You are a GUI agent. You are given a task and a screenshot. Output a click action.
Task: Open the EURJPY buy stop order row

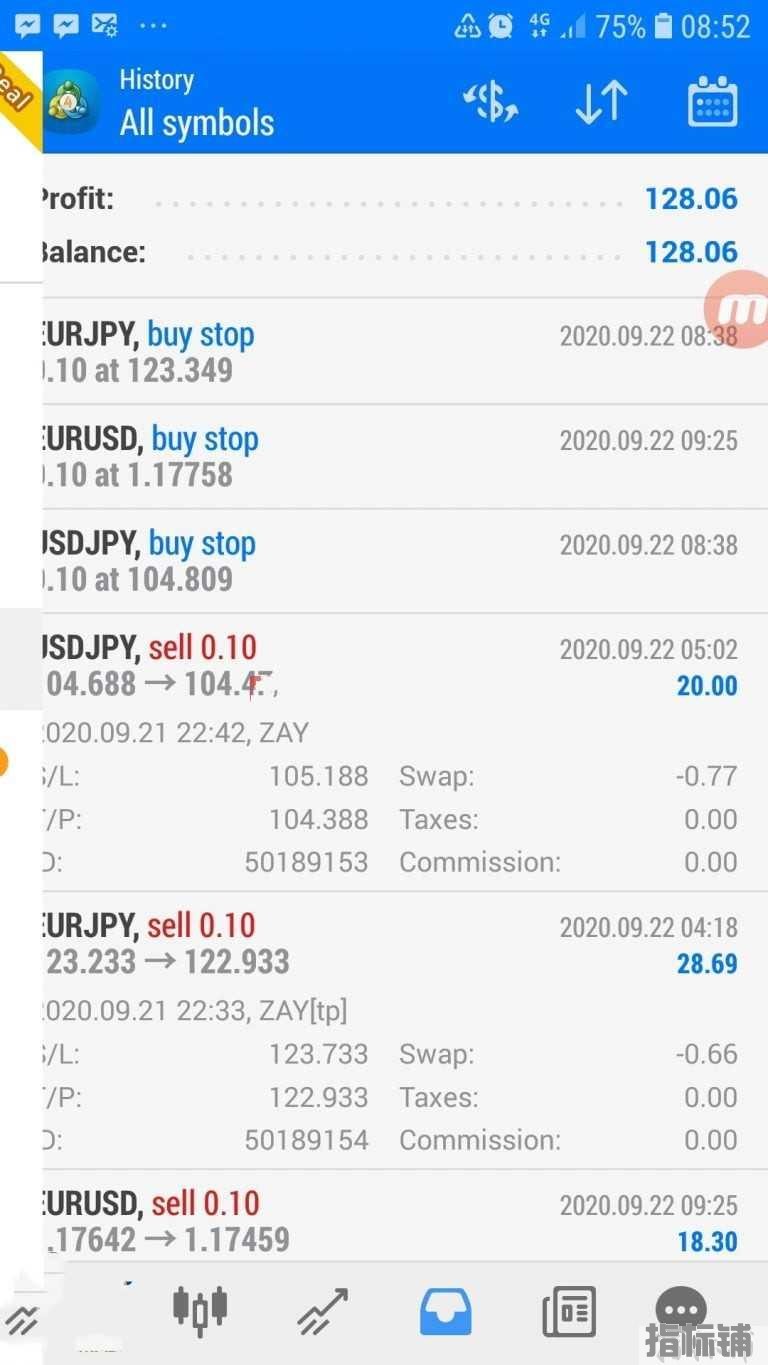(390, 352)
